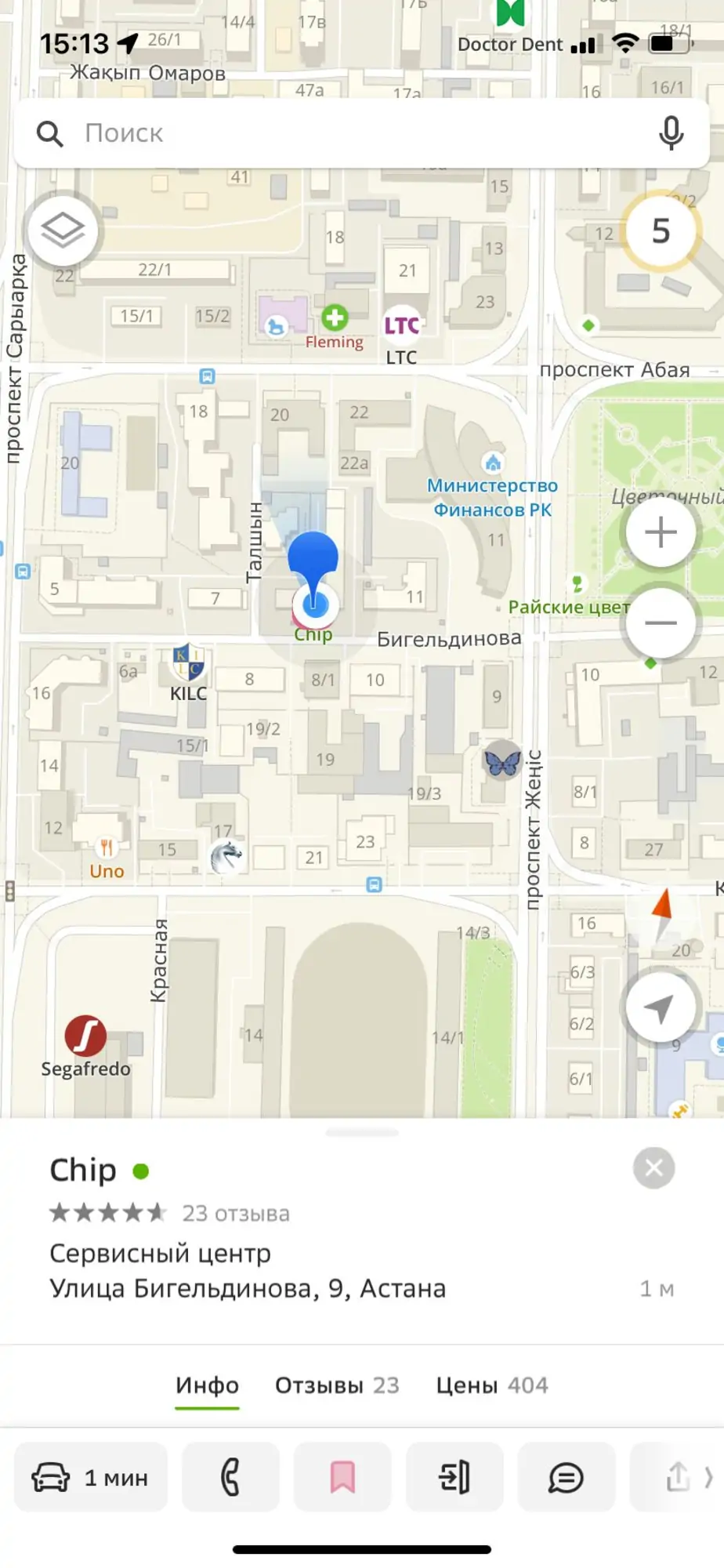
Task: Select the LTC marker on the map
Action: tap(401, 325)
